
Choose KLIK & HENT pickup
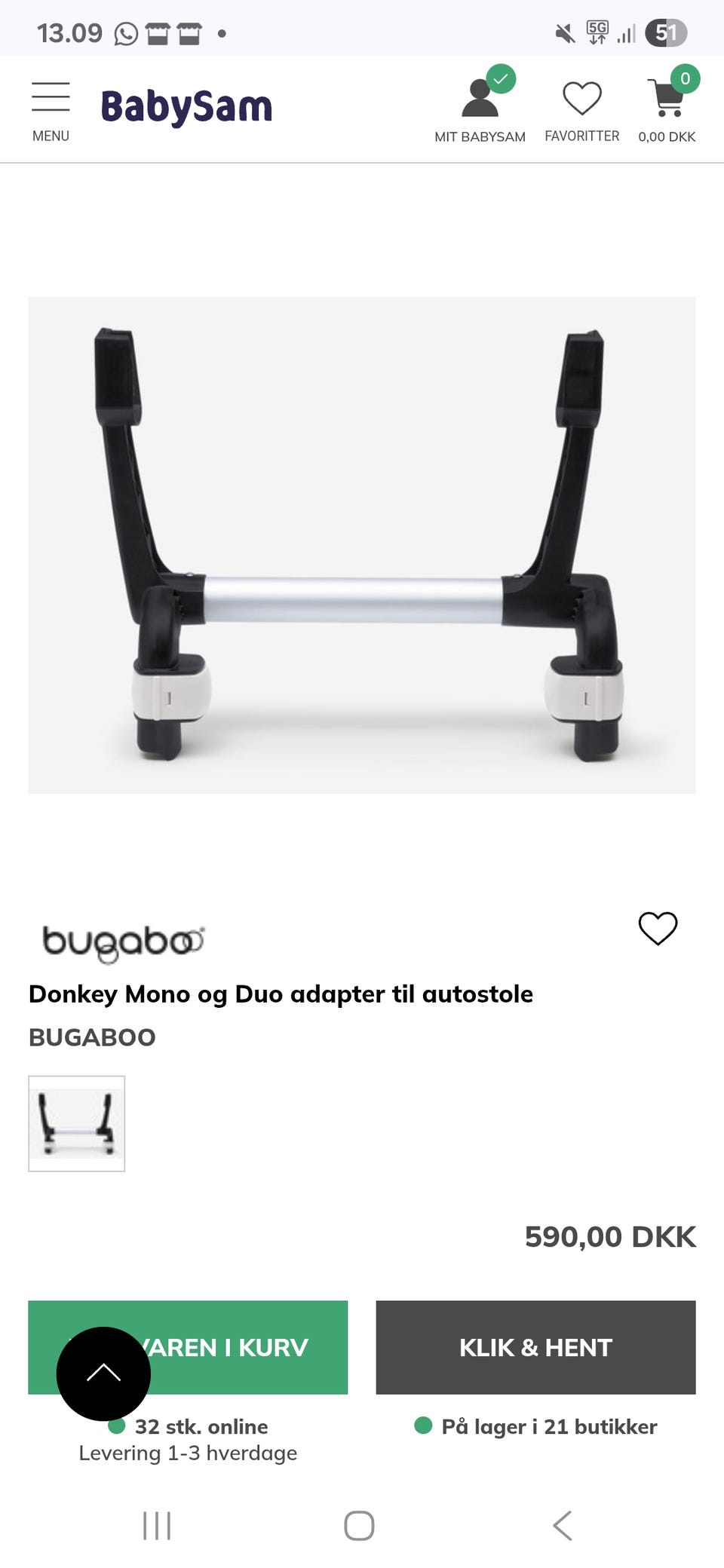point(535,1347)
